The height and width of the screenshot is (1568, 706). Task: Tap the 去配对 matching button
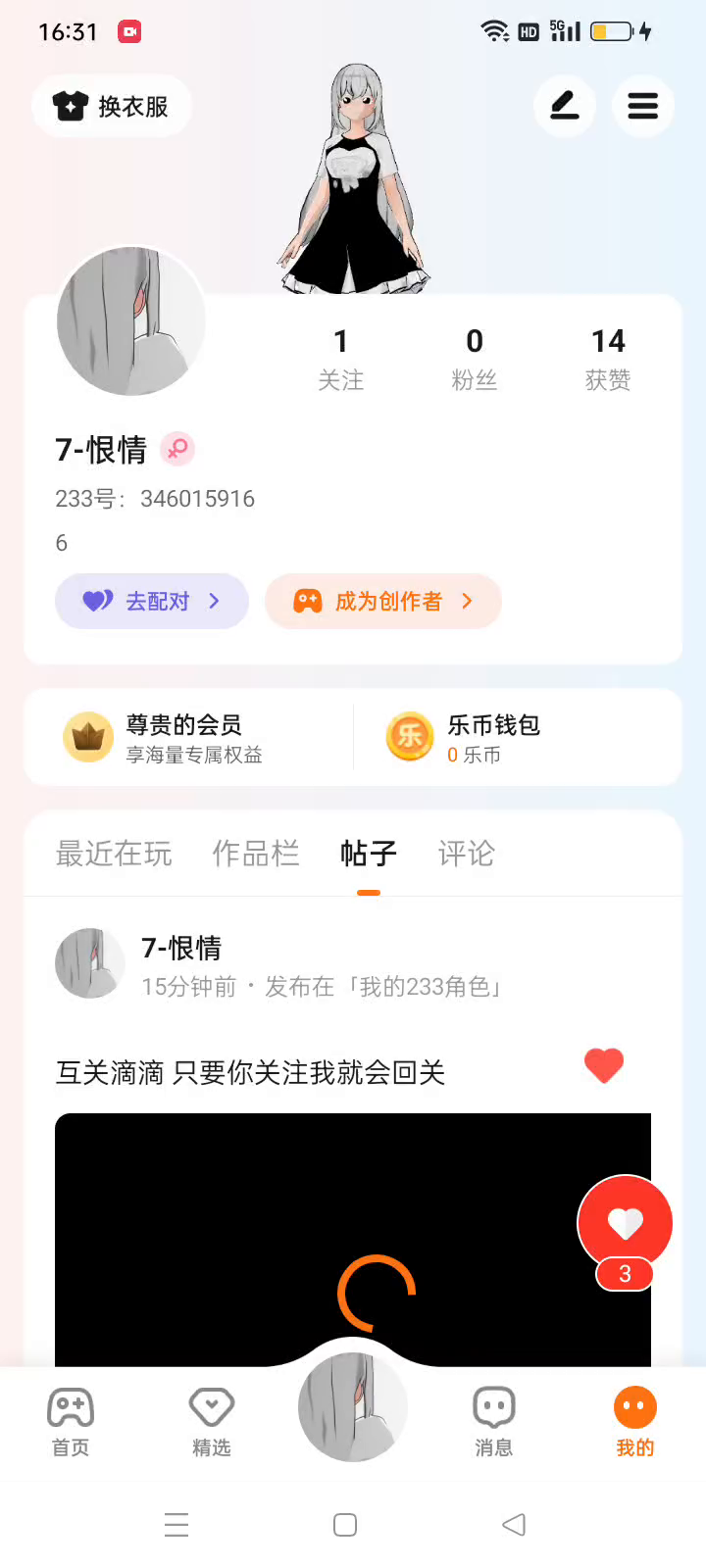tap(152, 601)
